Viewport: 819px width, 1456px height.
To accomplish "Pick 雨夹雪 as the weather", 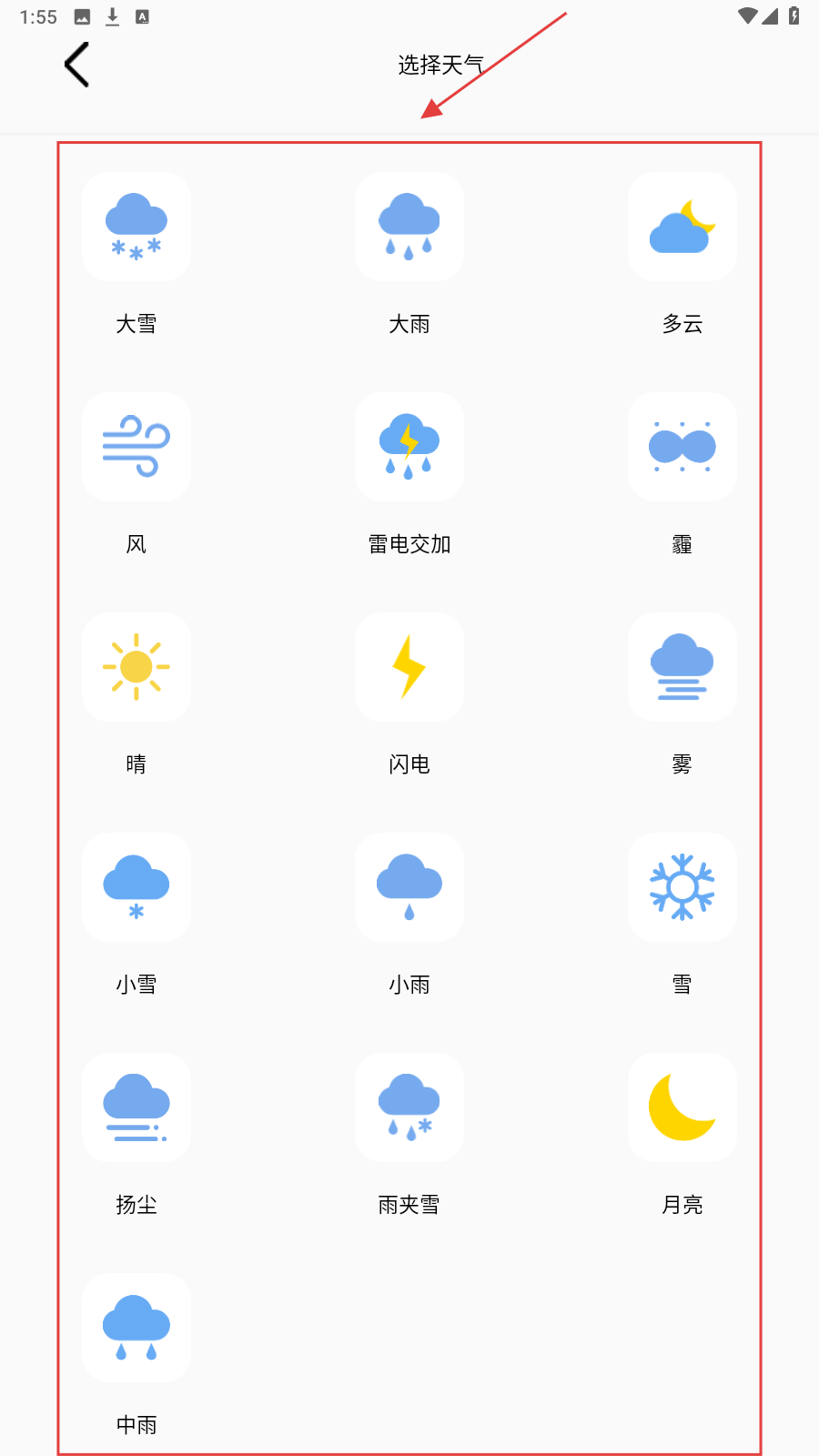I will coord(409,1107).
